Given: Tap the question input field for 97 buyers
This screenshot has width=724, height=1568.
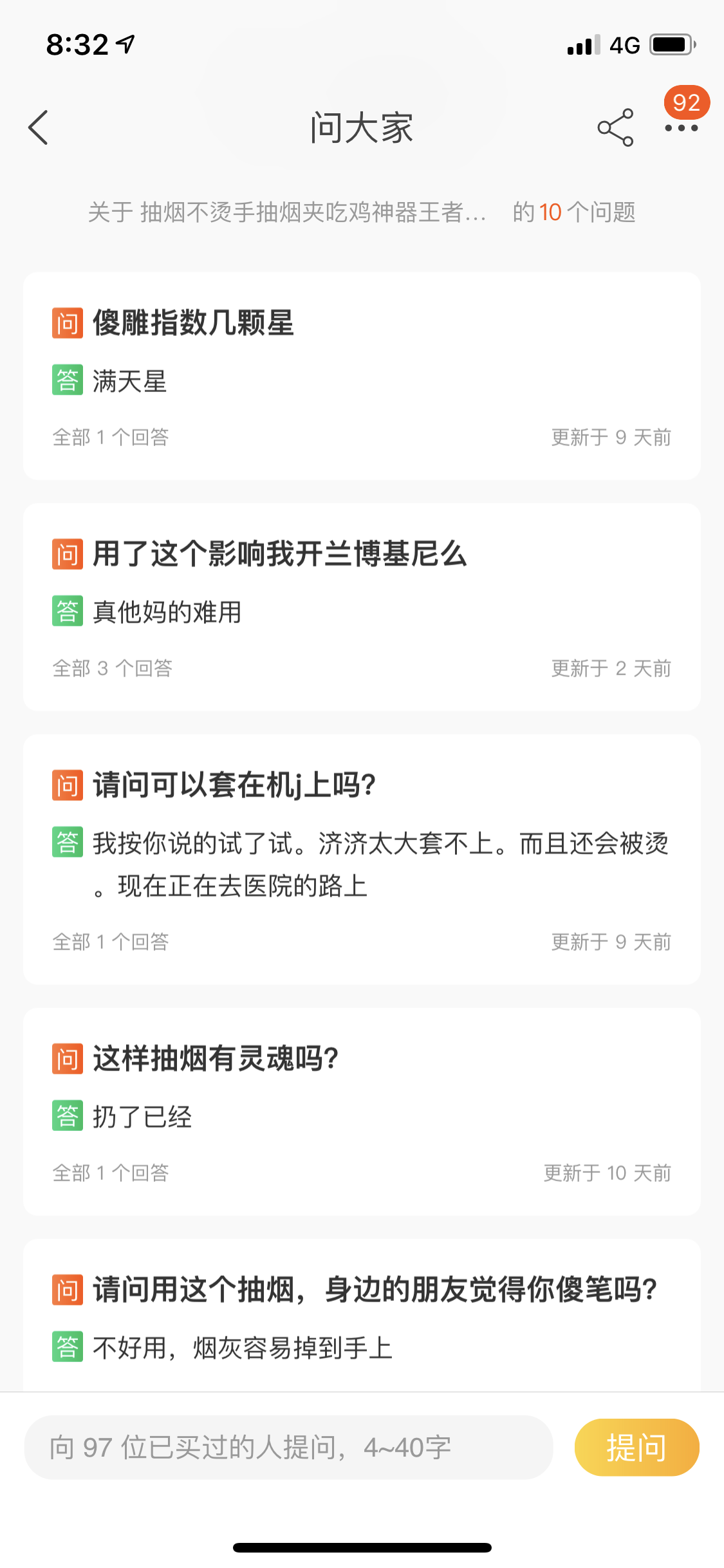Looking at the screenshot, I should pos(288,1447).
